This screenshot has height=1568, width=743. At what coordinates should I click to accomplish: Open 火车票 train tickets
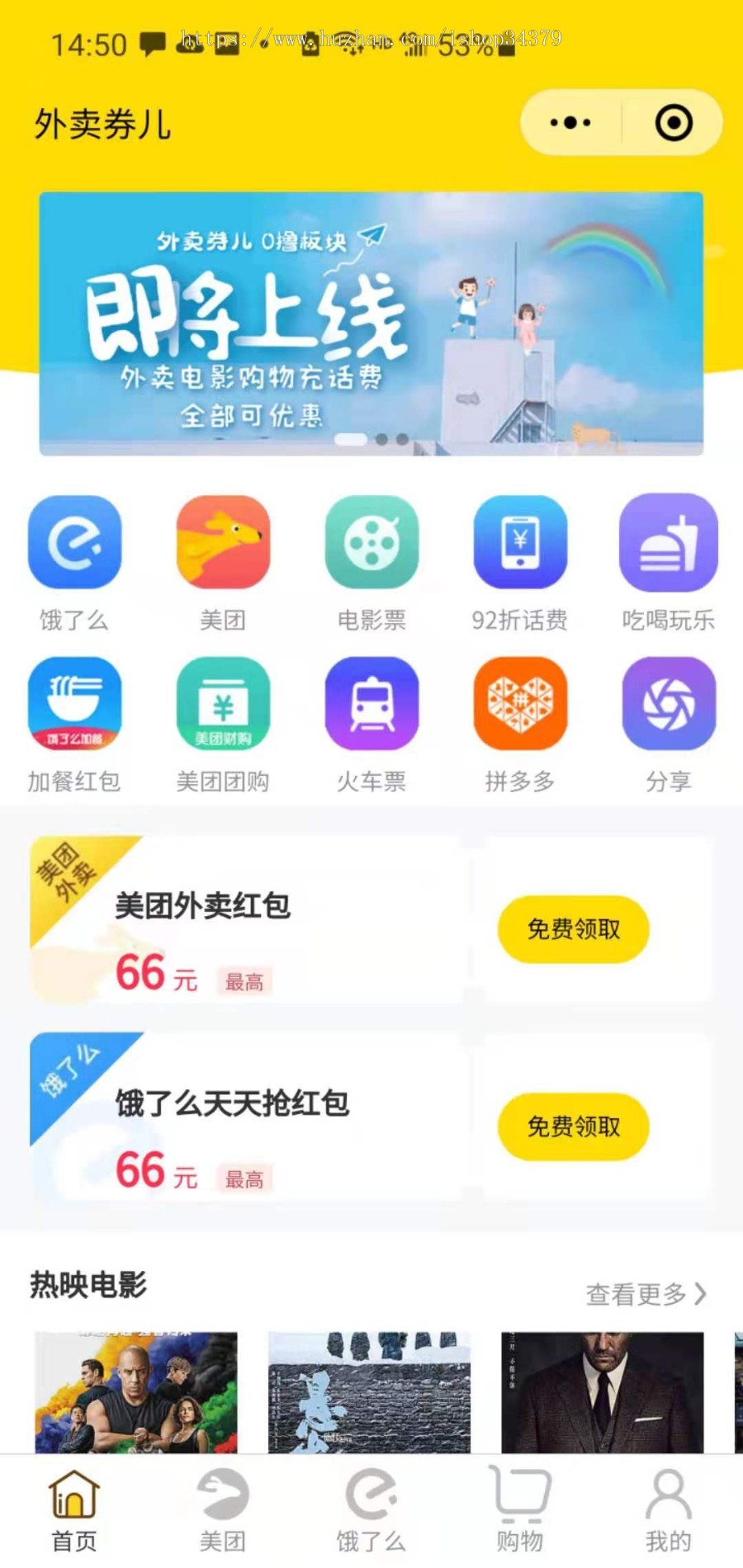371,704
